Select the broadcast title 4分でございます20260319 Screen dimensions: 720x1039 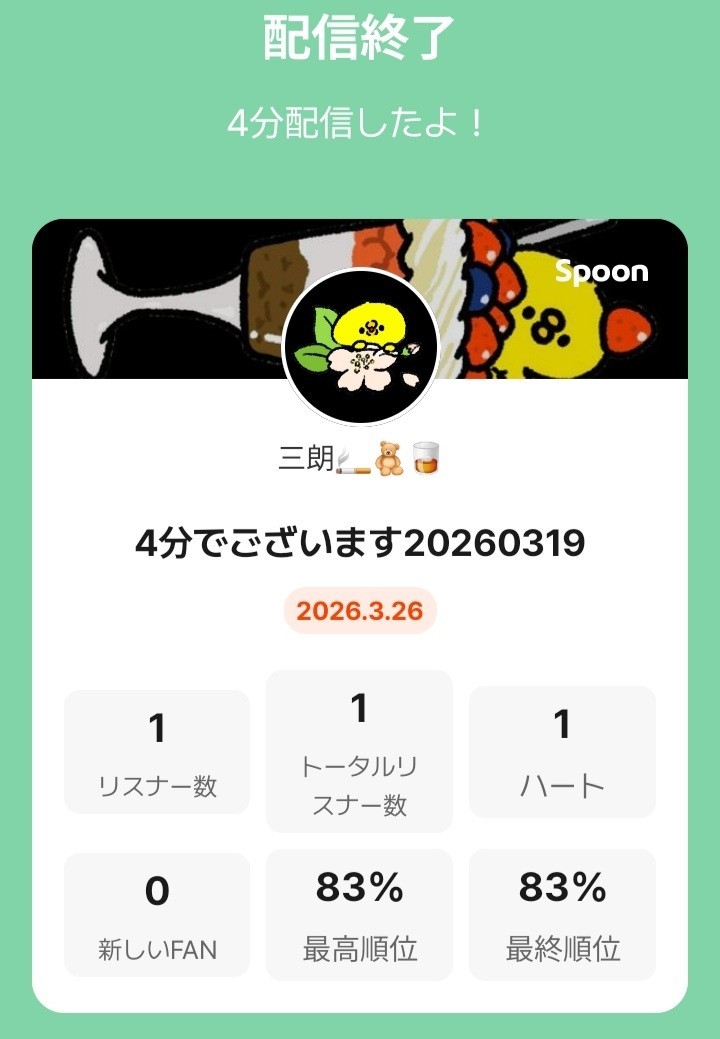click(x=360, y=543)
